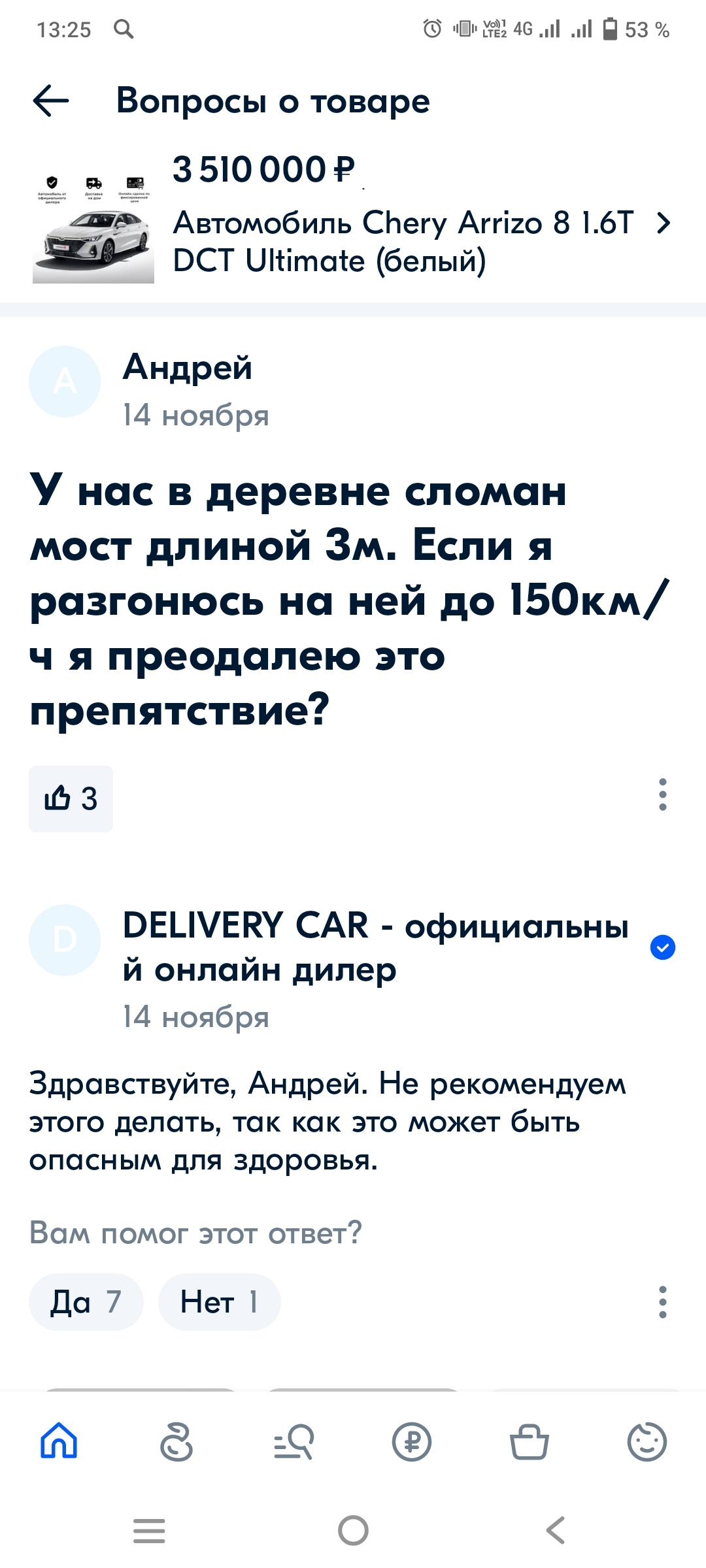Switch to the home tab
Image resolution: width=706 pixels, height=1568 pixels.
[59, 1441]
